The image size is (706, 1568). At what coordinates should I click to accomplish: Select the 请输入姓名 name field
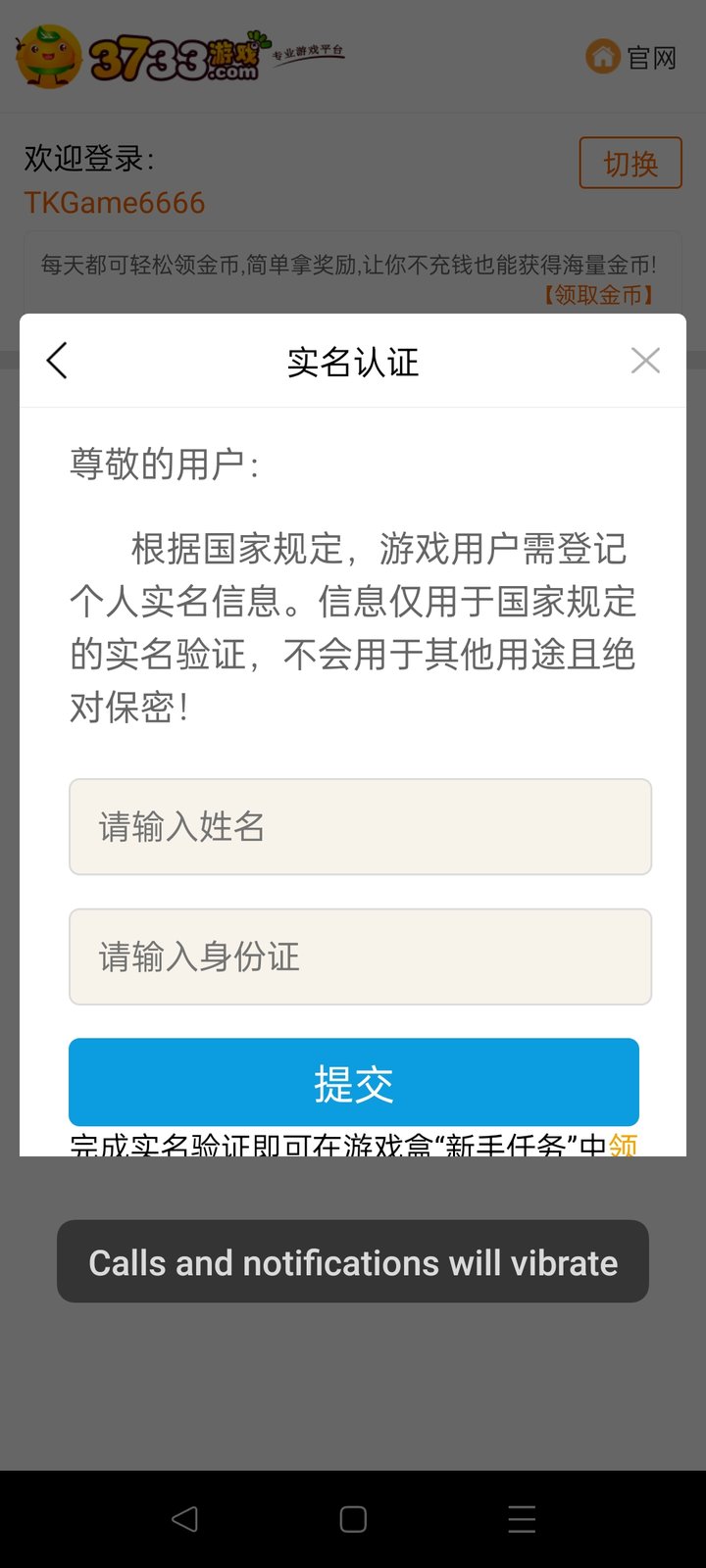tap(360, 826)
